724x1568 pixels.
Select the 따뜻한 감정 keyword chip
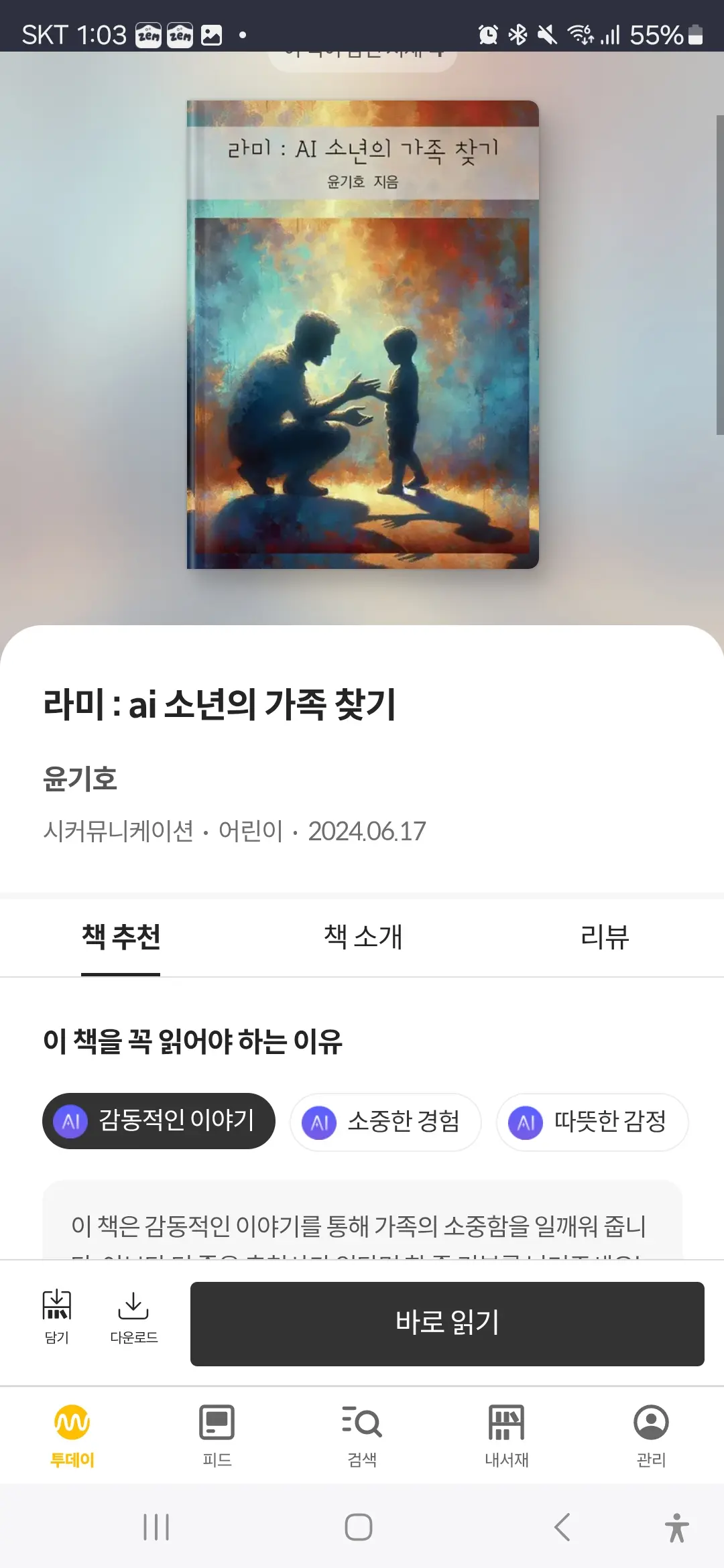point(591,1122)
